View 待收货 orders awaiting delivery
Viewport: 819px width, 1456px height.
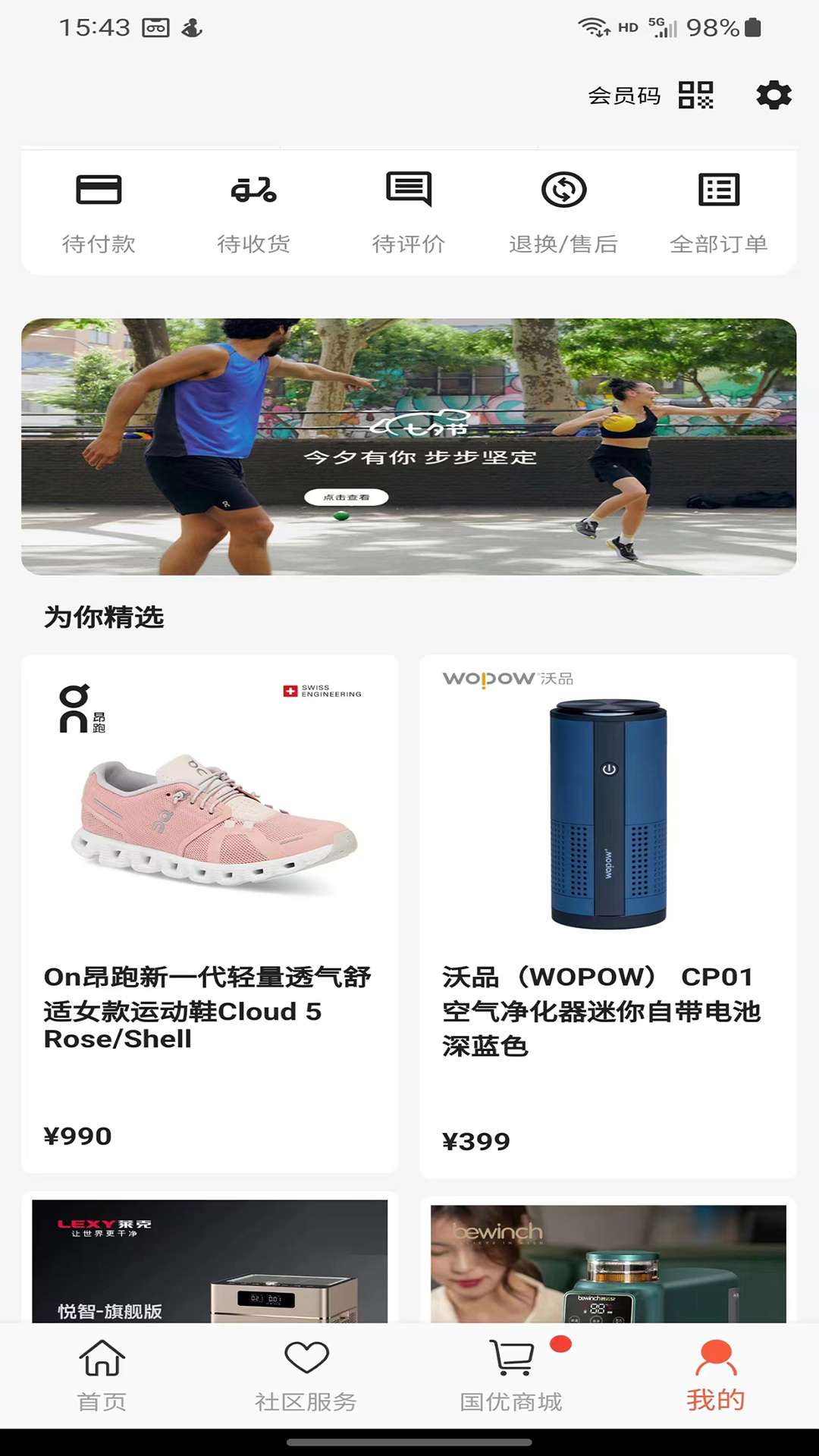tap(254, 214)
